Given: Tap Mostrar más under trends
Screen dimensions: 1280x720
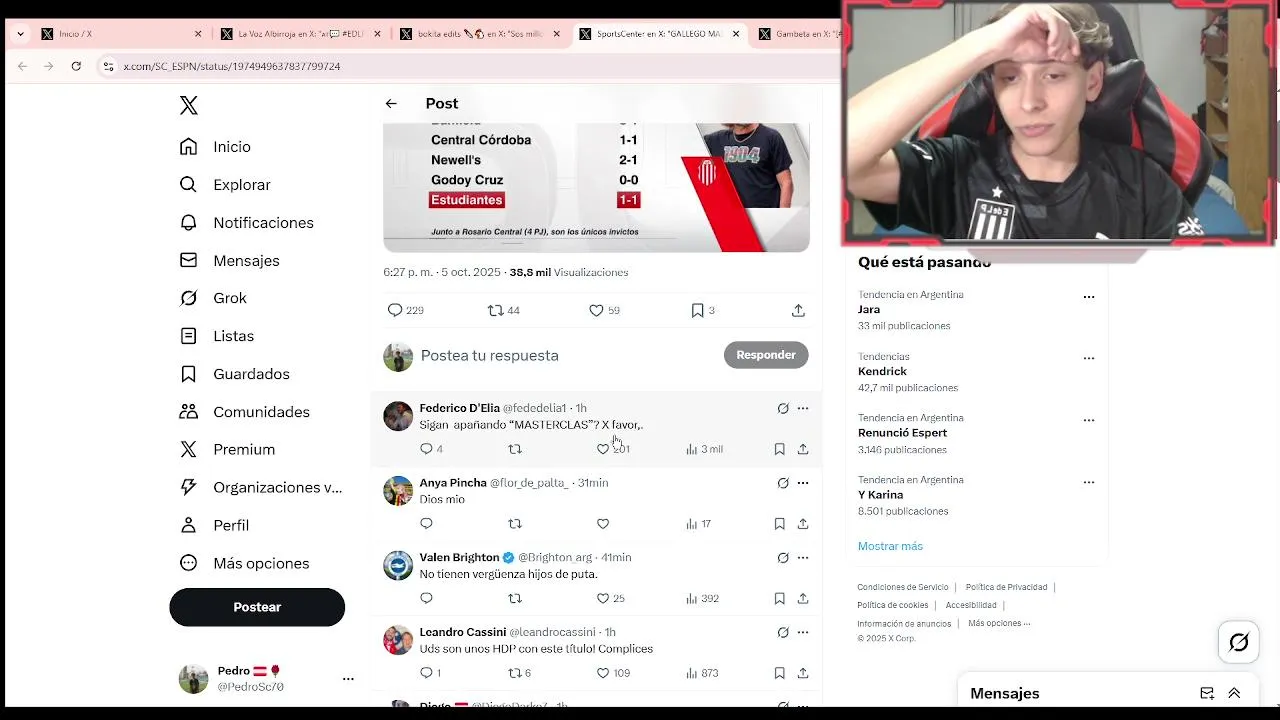Looking at the screenshot, I should point(890,546).
